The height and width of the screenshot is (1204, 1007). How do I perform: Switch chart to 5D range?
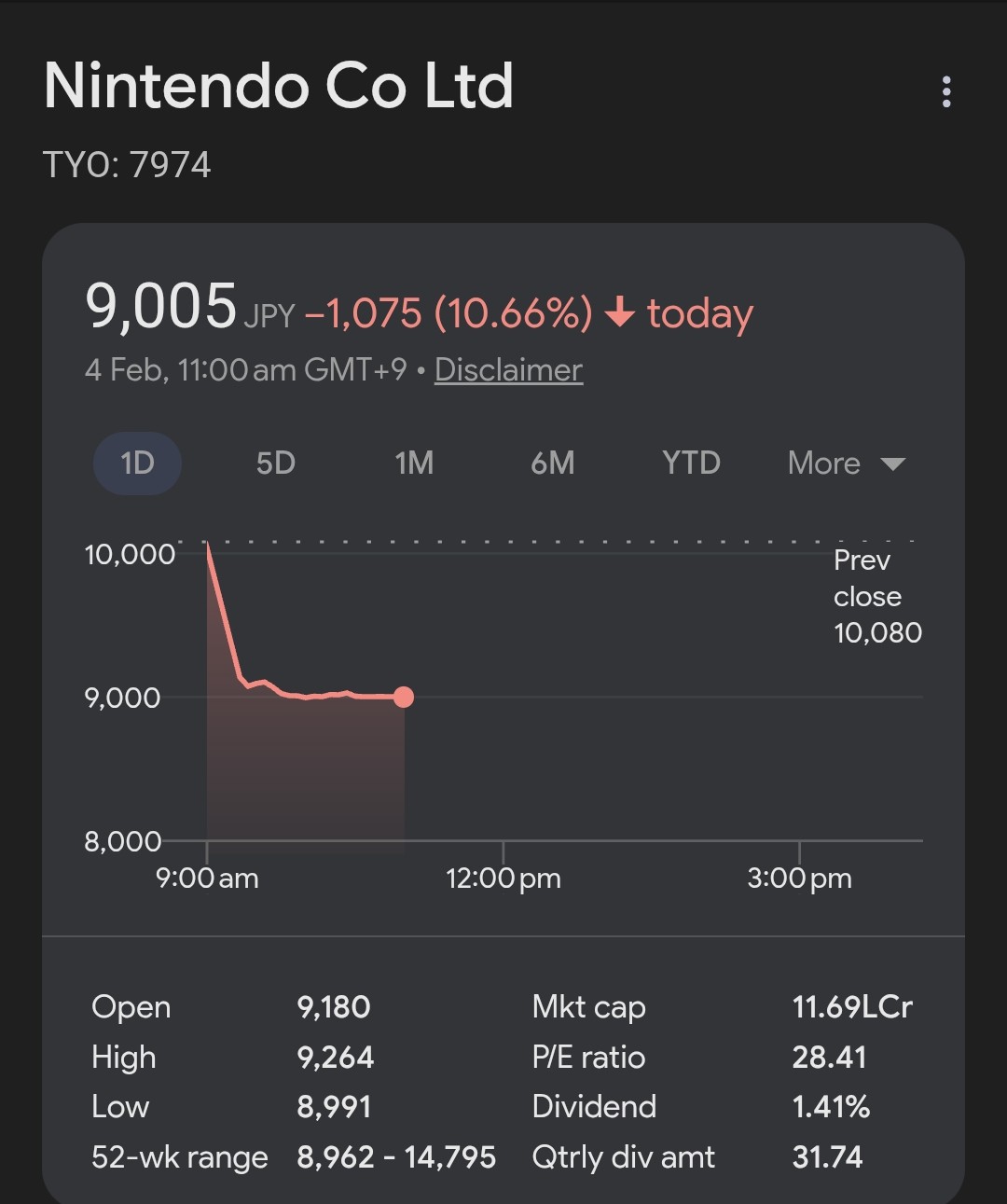276,464
